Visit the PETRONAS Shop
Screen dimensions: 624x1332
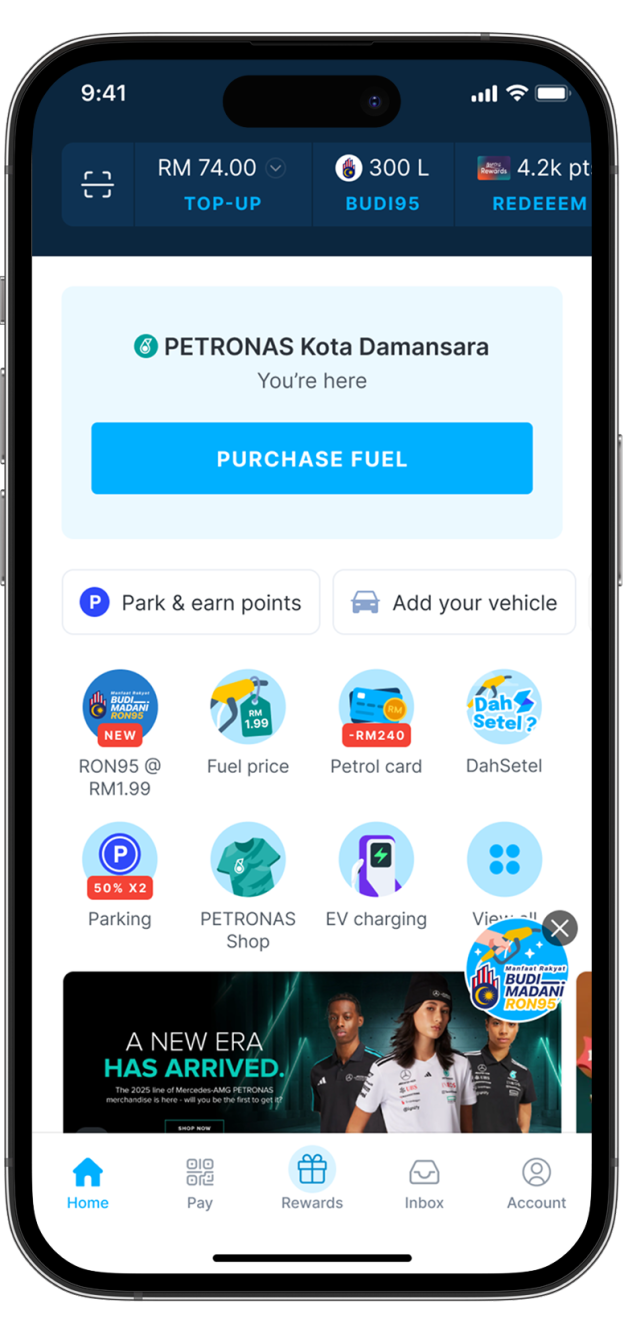247,860
